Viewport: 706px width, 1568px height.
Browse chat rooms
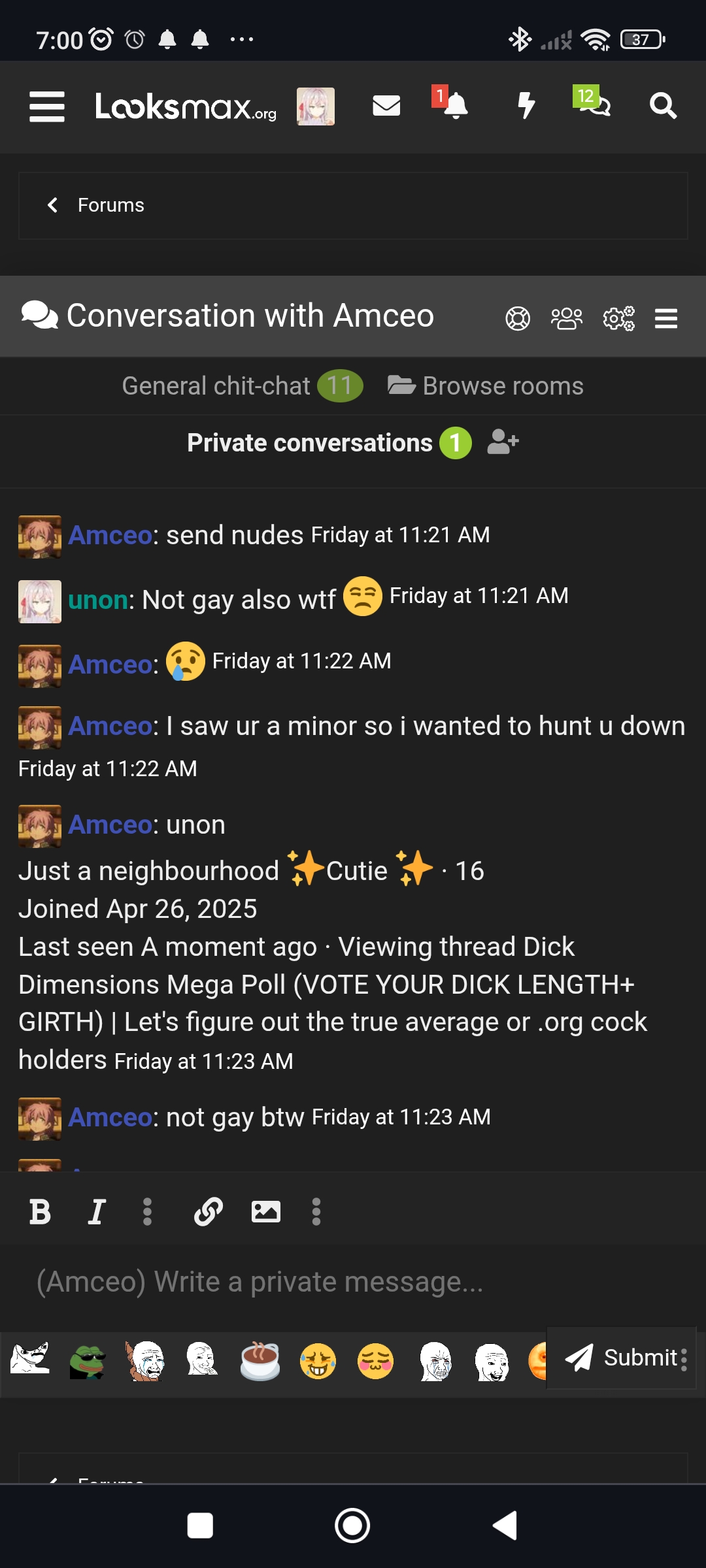tap(485, 386)
